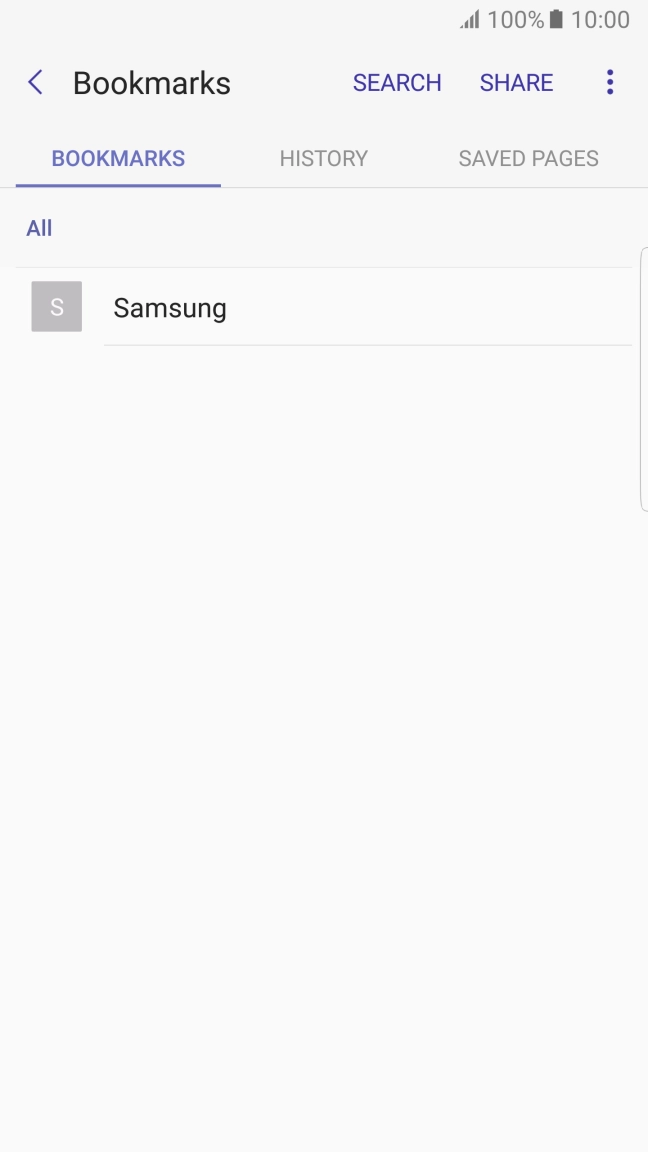Tap SHARE in the app bar

(516, 83)
